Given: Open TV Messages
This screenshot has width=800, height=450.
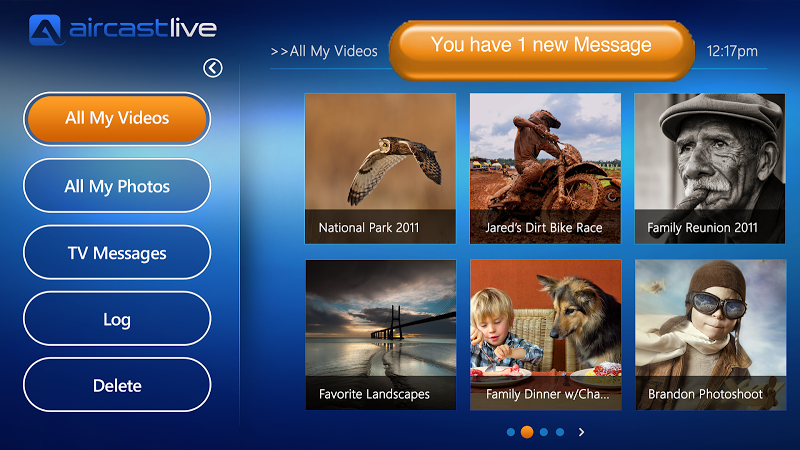Looking at the screenshot, I should (x=117, y=253).
